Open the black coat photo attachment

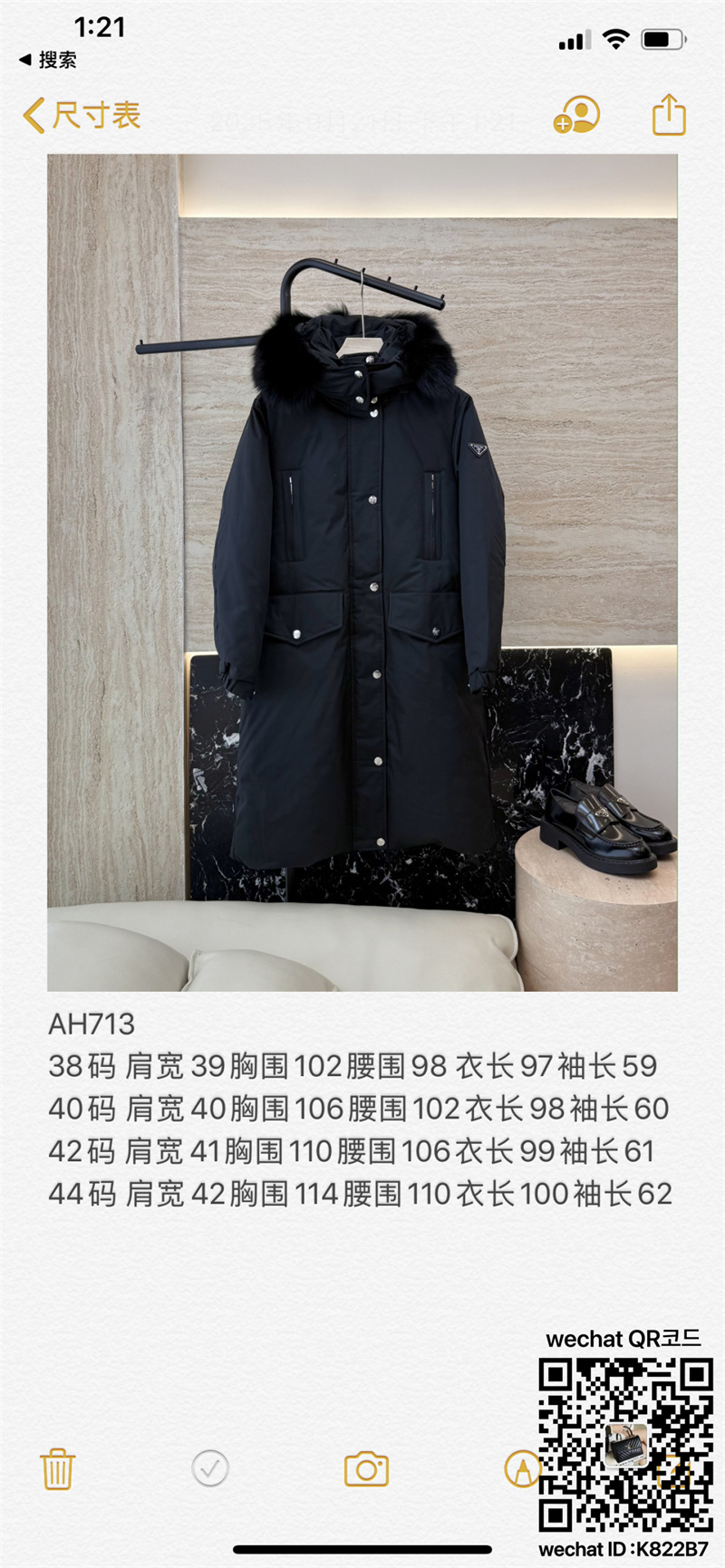[x=362, y=572]
